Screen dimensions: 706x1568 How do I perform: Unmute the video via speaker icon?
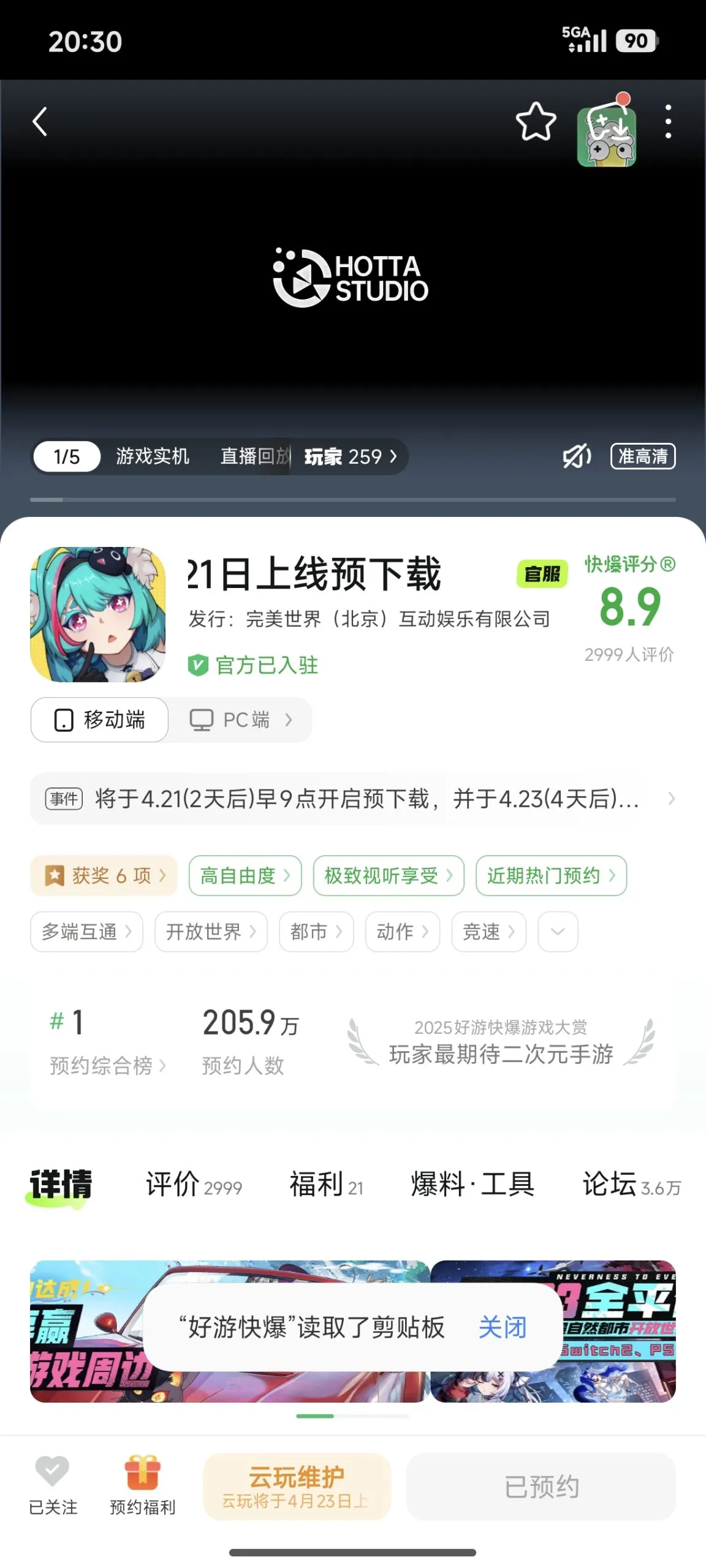point(575,456)
